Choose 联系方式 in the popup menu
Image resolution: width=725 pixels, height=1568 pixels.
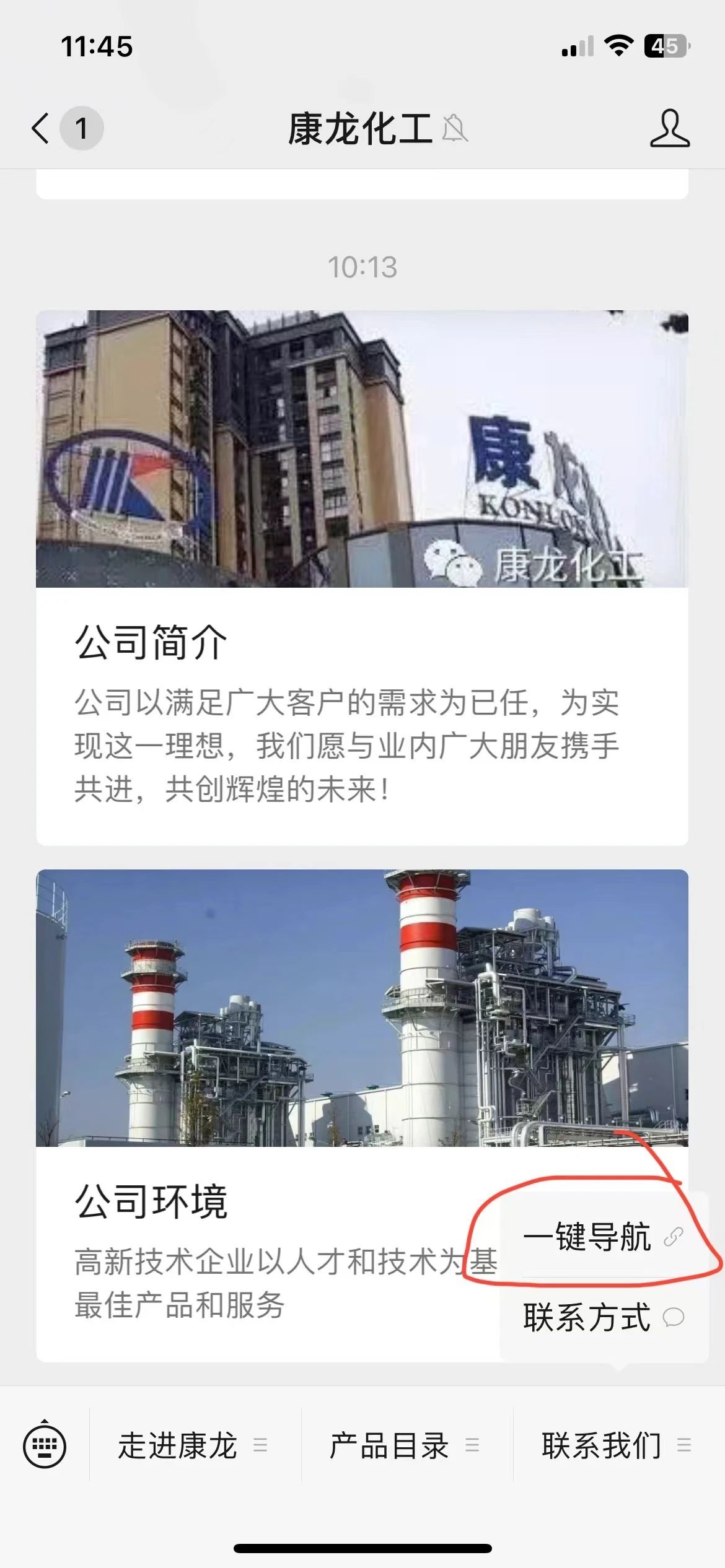click(604, 1317)
